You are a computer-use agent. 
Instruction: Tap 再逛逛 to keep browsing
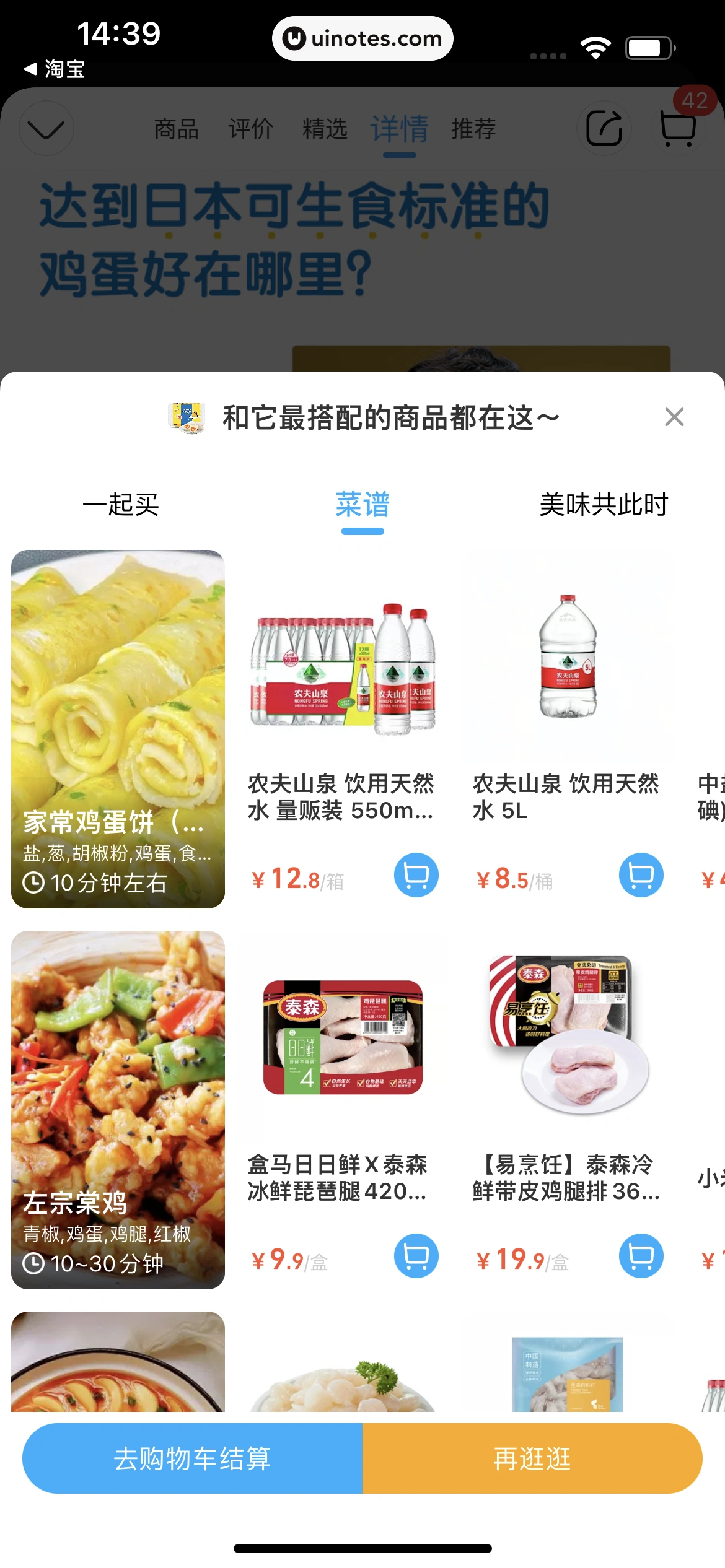[532, 1458]
